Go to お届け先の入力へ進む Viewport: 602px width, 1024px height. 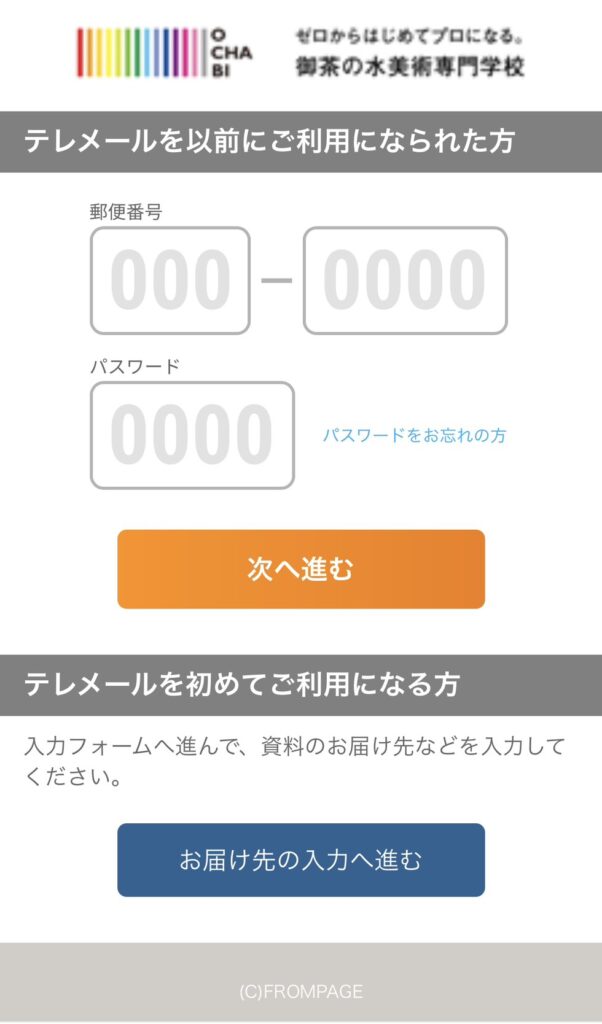point(301,860)
